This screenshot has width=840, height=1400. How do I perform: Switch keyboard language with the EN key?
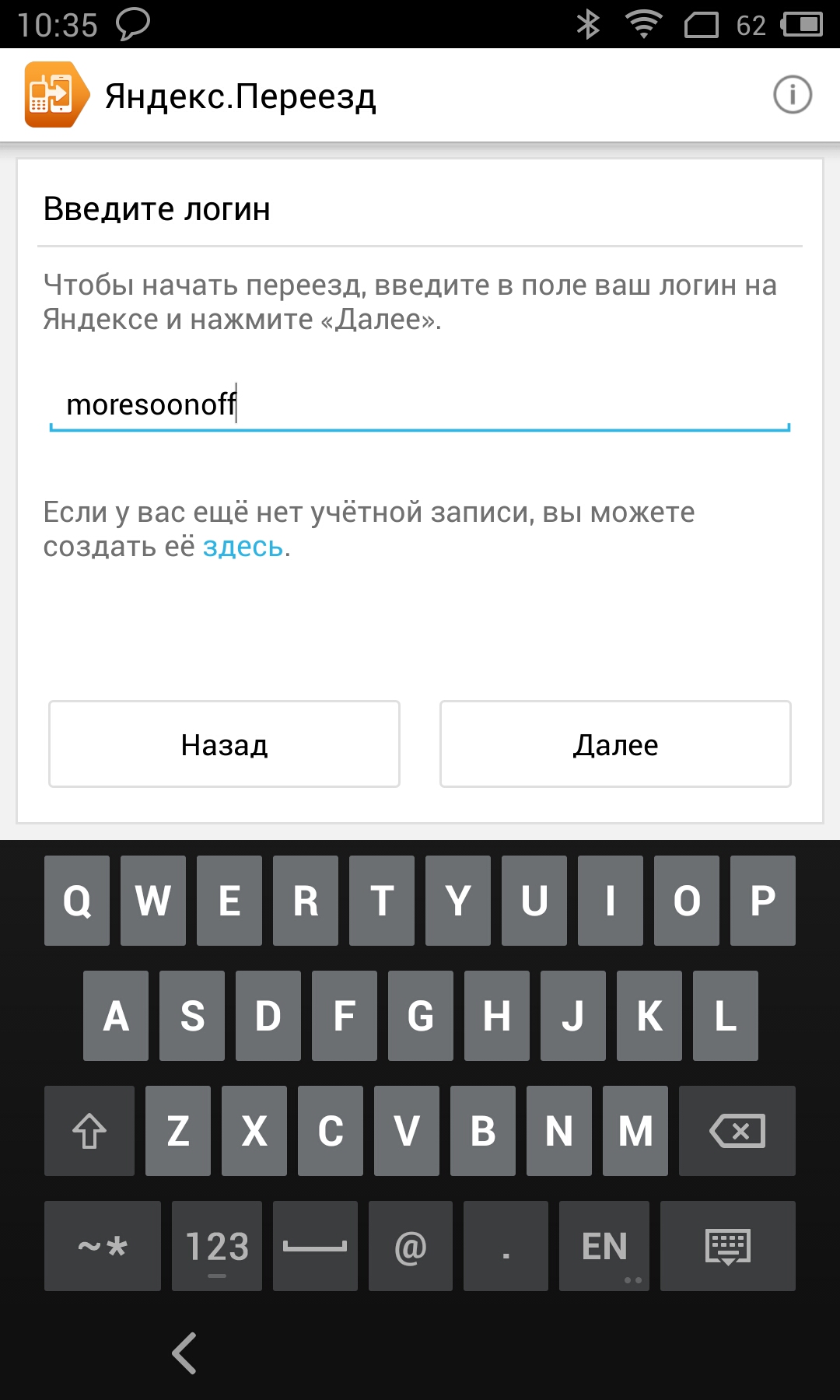(604, 1246)
